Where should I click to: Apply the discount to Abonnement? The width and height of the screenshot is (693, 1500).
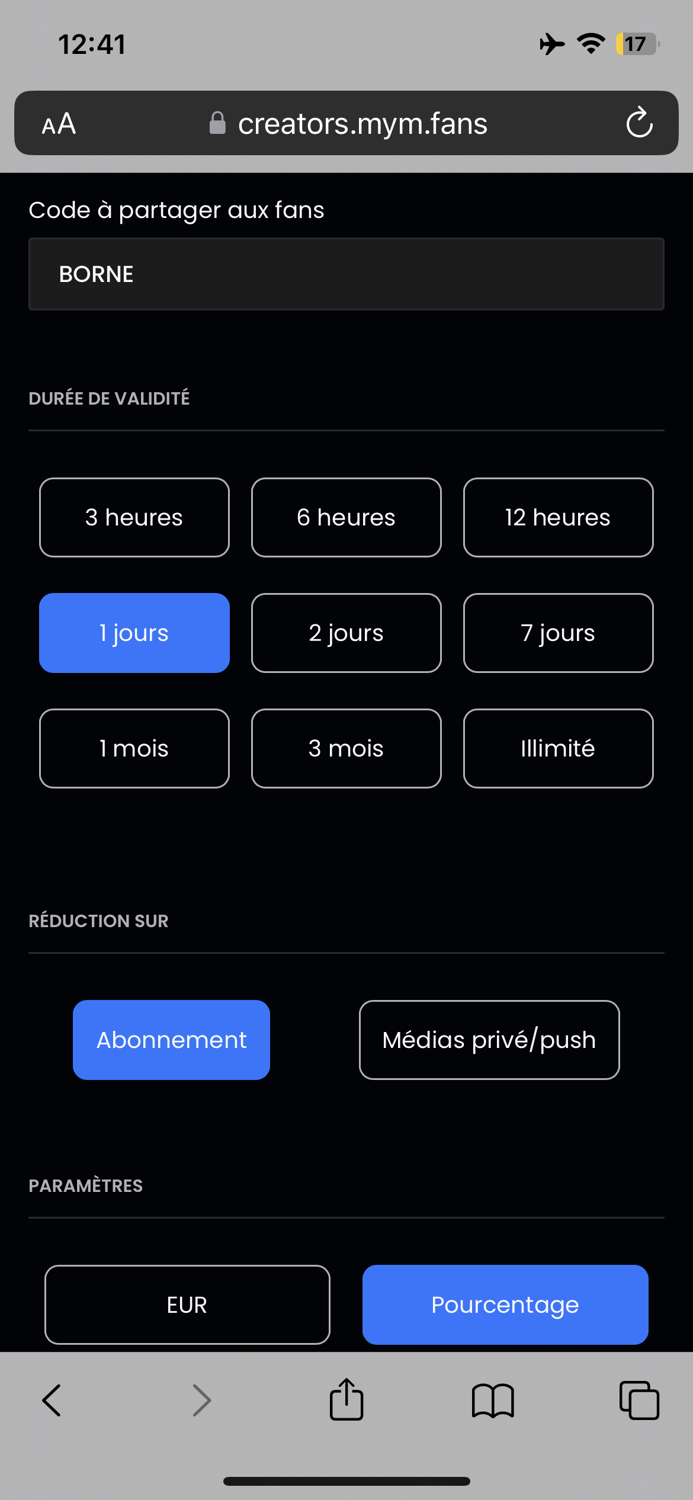point(171,1040)
